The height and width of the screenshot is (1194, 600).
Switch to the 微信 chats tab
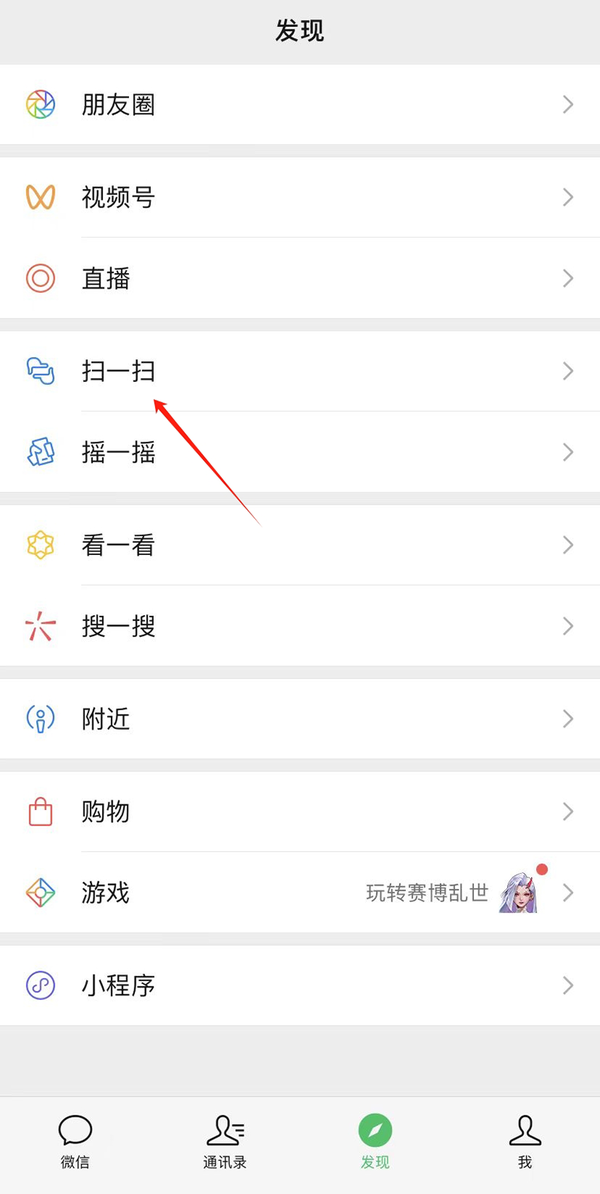75,1142
